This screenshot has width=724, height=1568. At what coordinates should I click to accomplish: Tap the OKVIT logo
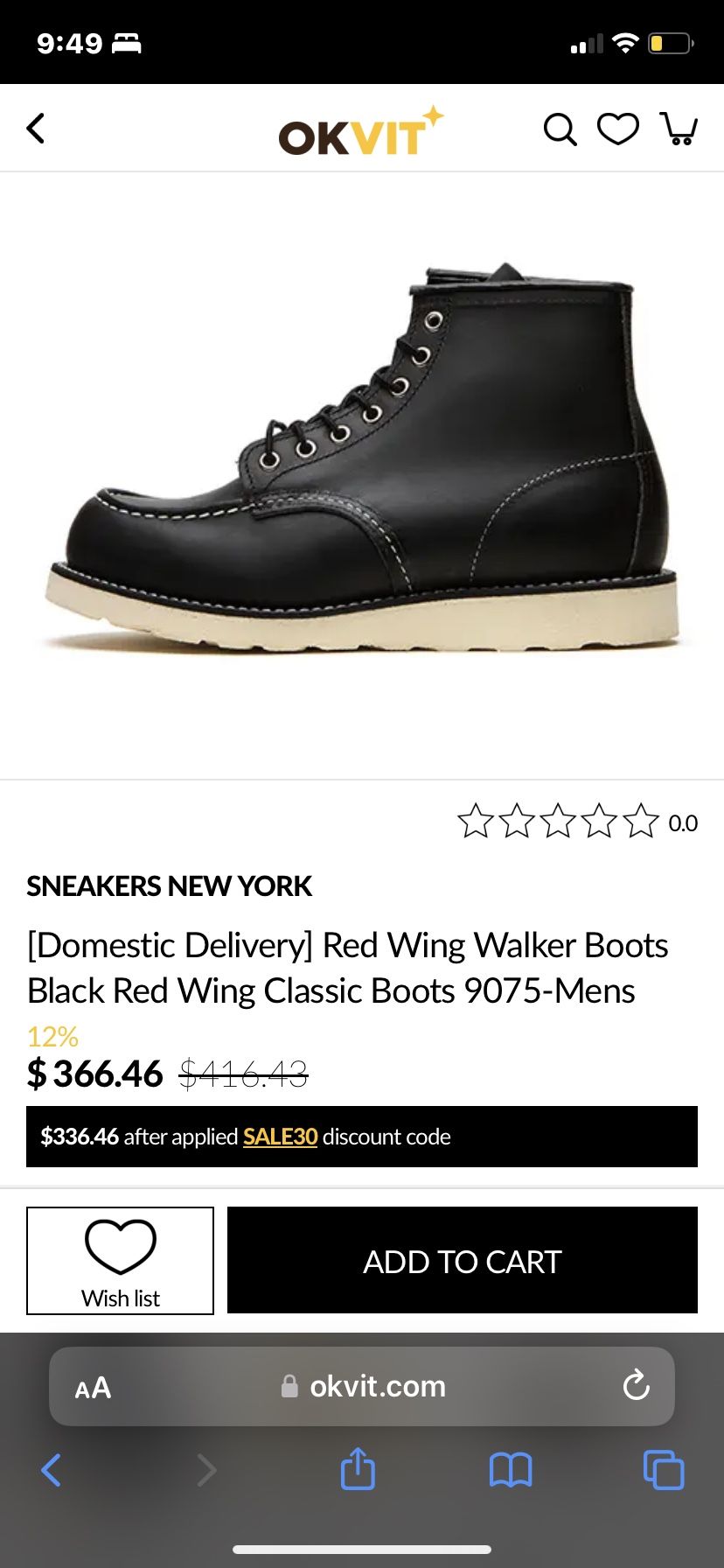coord(361,128)
